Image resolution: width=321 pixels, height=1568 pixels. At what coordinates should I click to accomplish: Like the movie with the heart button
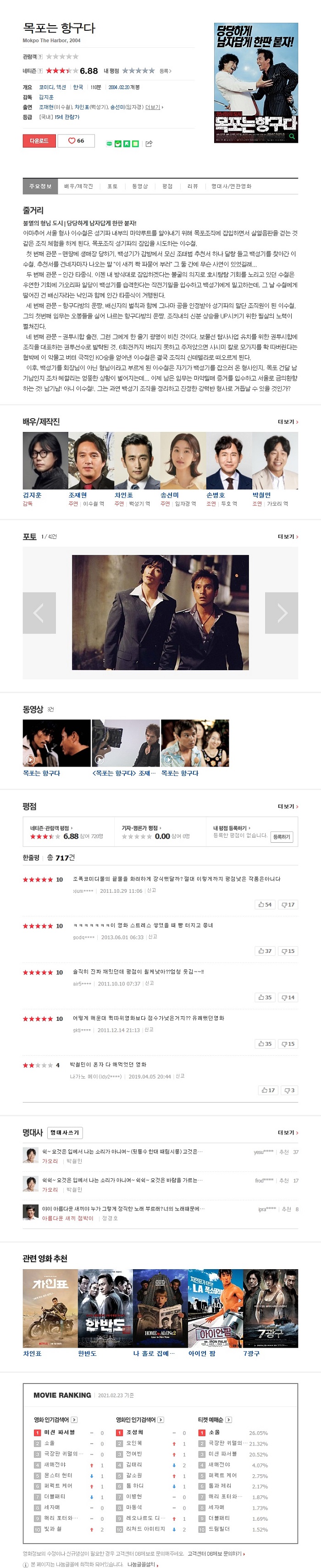pyautogui.click(x=76, y=140)
